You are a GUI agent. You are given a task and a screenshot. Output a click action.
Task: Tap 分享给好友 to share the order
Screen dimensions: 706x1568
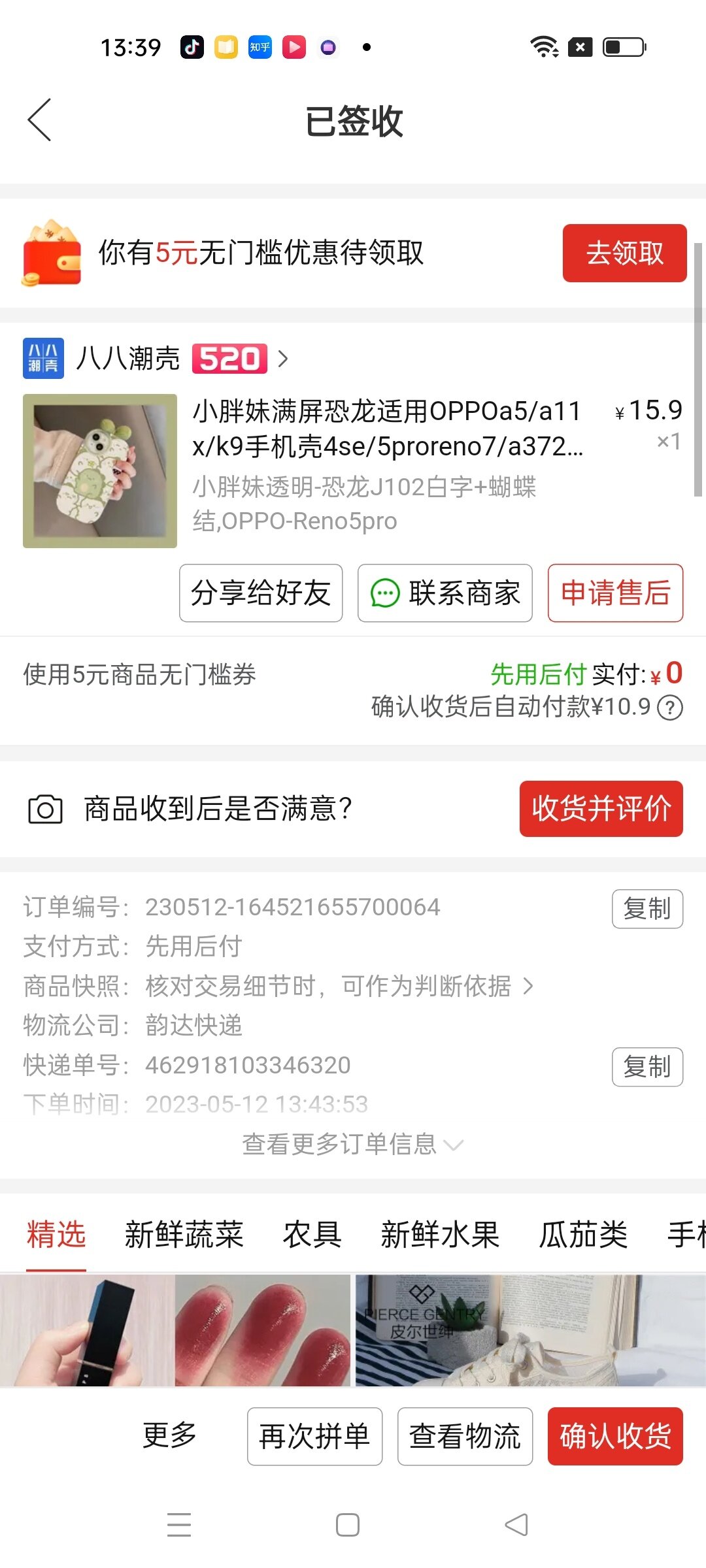[261, 593]
